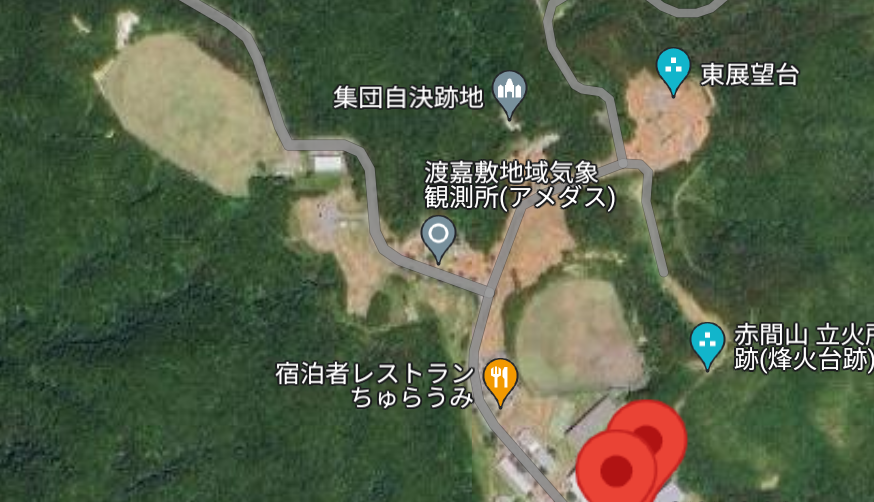Open the 集団自決跡地 memorial marker
The width and height of the screenshot is (874, 502).
tap(511, 93)
